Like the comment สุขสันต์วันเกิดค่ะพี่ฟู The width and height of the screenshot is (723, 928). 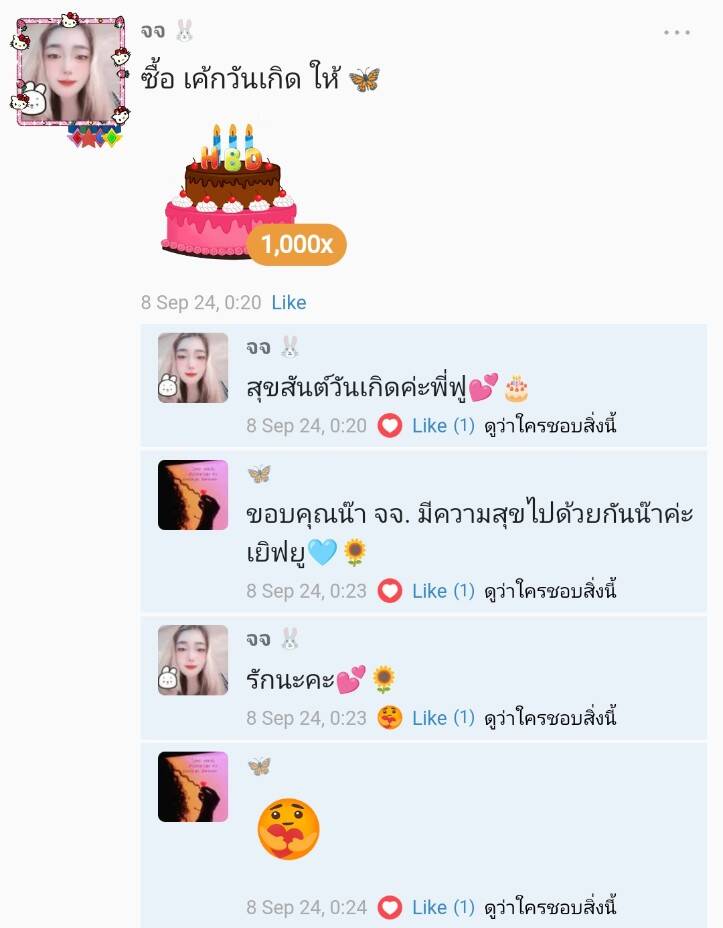(x=429, y=425)
